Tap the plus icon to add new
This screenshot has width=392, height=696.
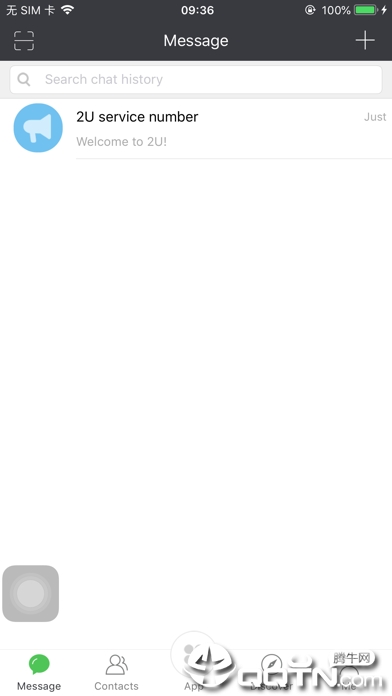coord(365,40)
